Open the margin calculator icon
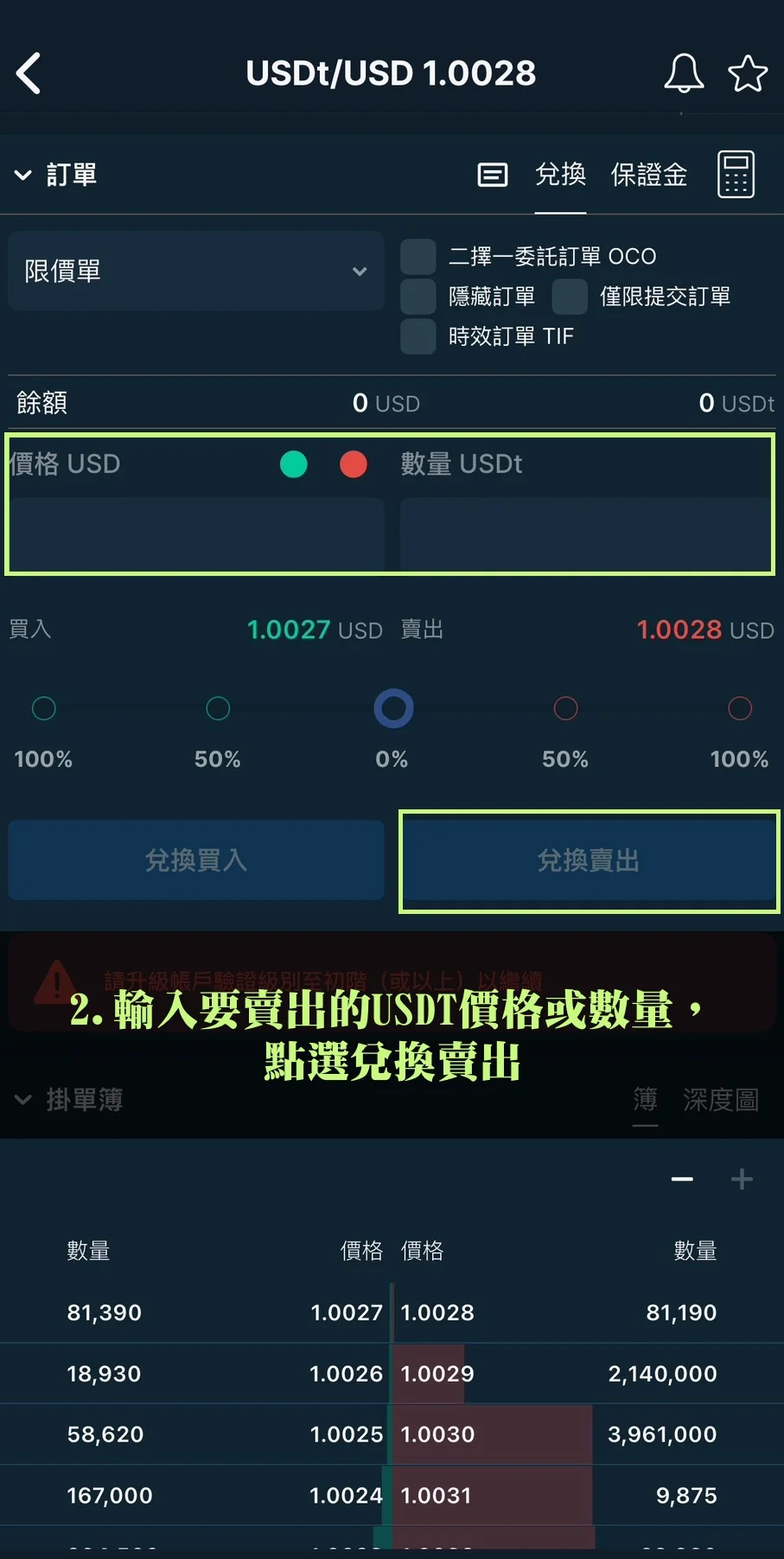 736,174
